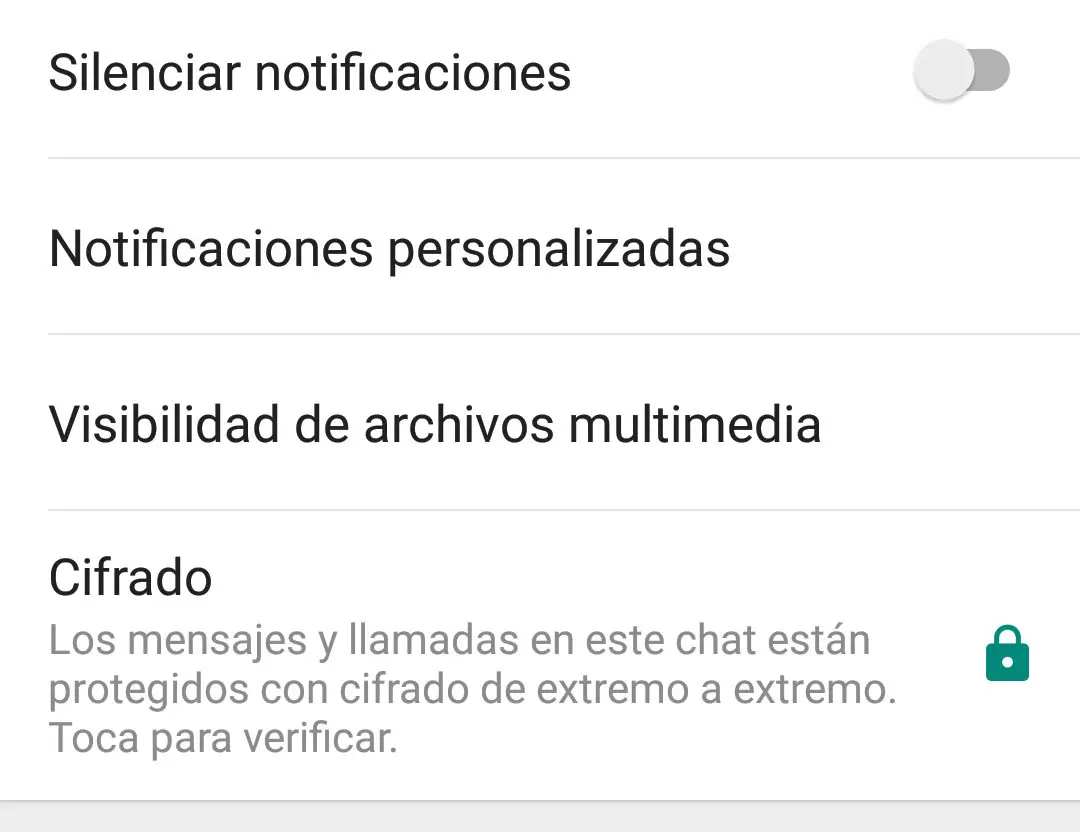Open Visibilidad de archivos multimedia
This screenshot has width=1080, height=832.
(x=435, y=424)
